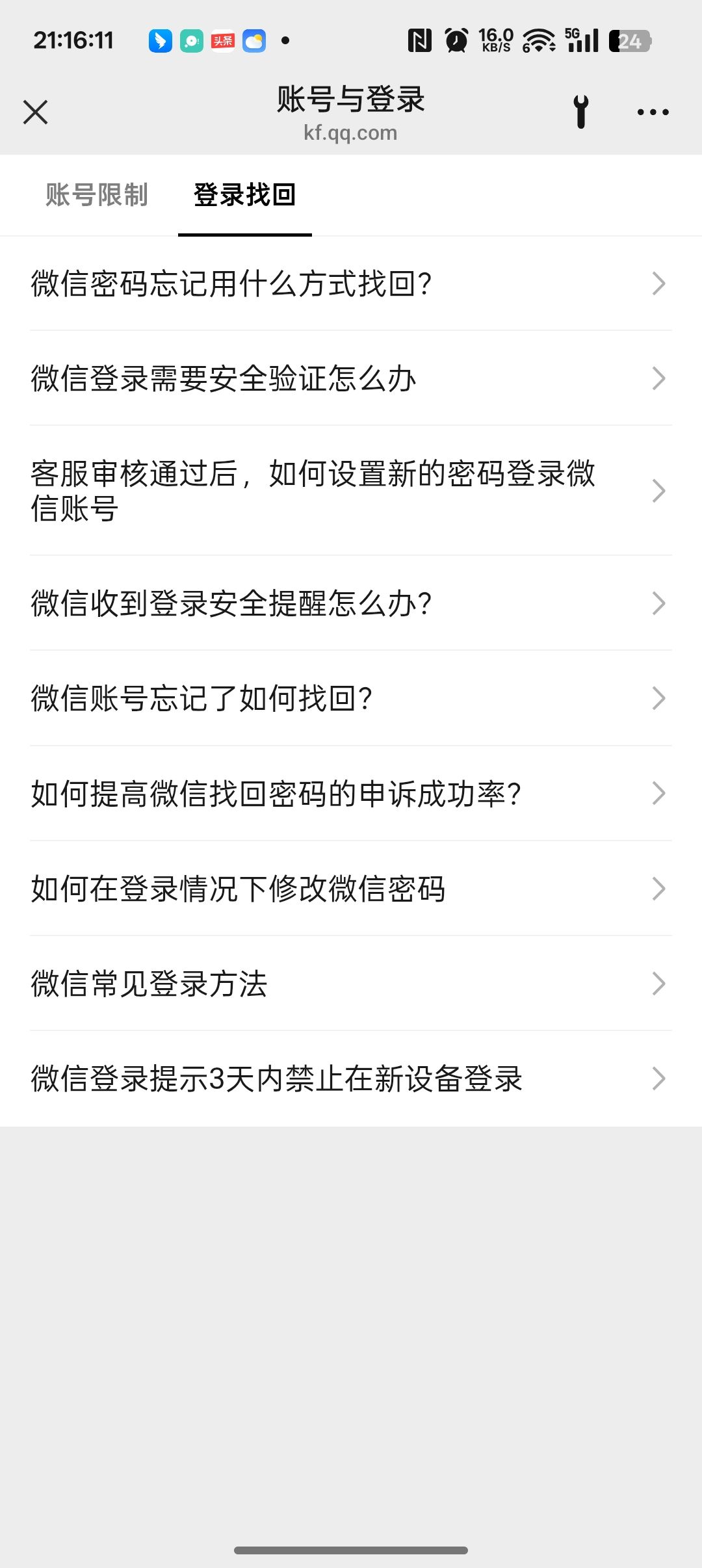
Task: Switch to the 账号限制 tab
Action: 97,195
